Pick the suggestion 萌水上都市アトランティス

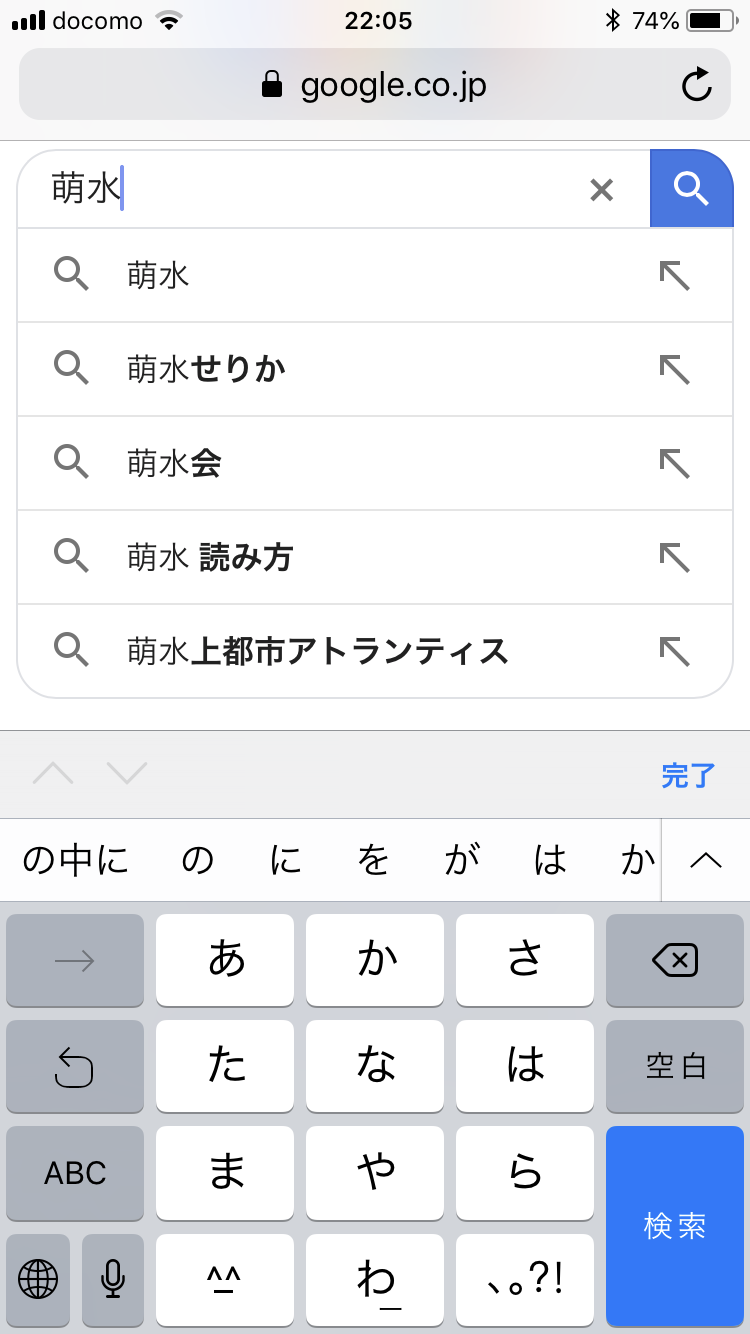coord(318,651)
